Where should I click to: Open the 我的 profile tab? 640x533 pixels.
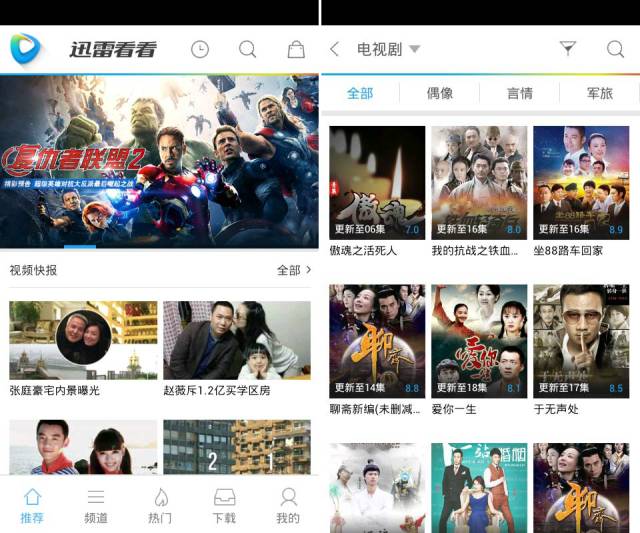click(x=288, y=506)
